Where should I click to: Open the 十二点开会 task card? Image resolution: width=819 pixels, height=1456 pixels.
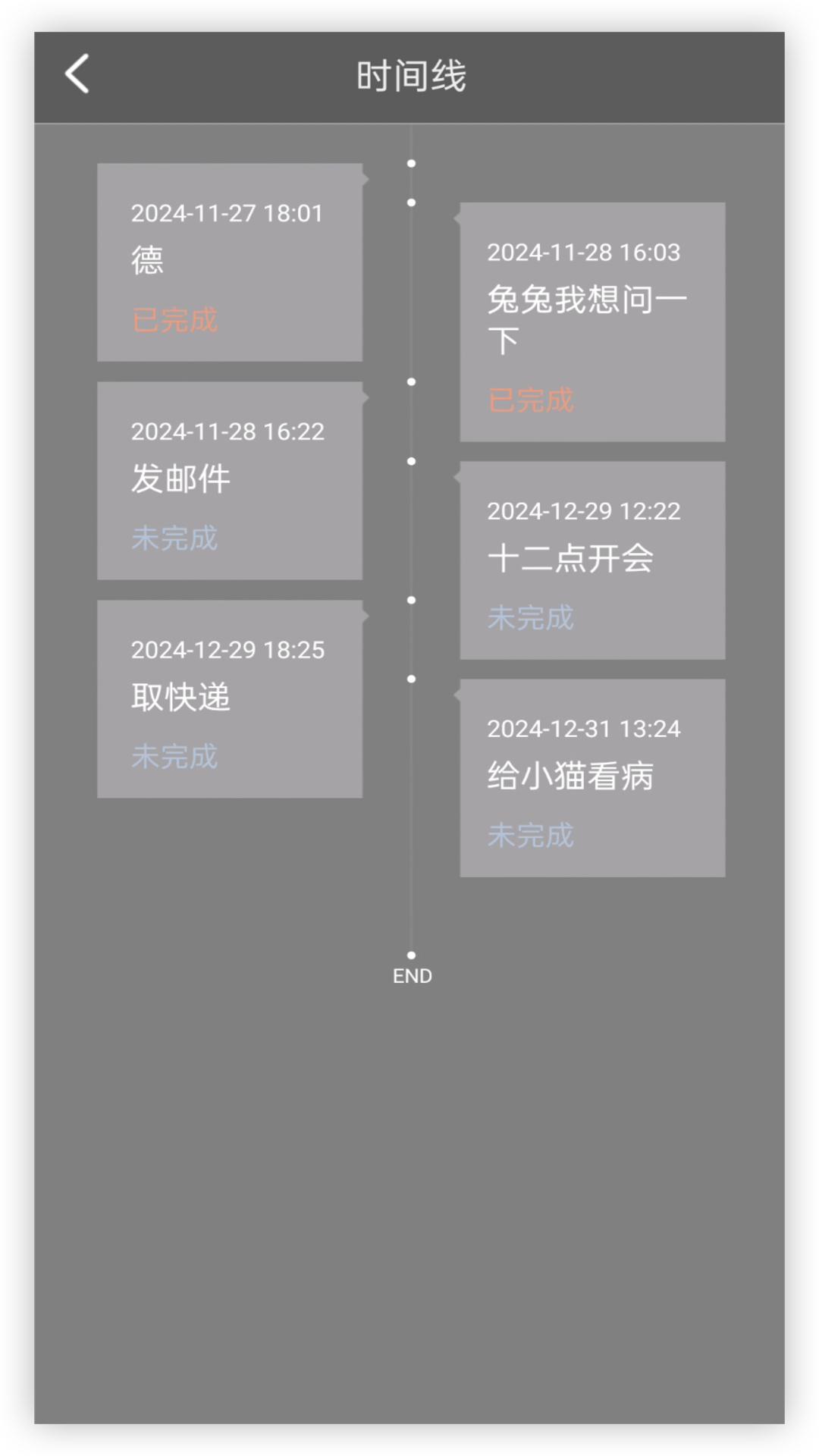point(592,560)
